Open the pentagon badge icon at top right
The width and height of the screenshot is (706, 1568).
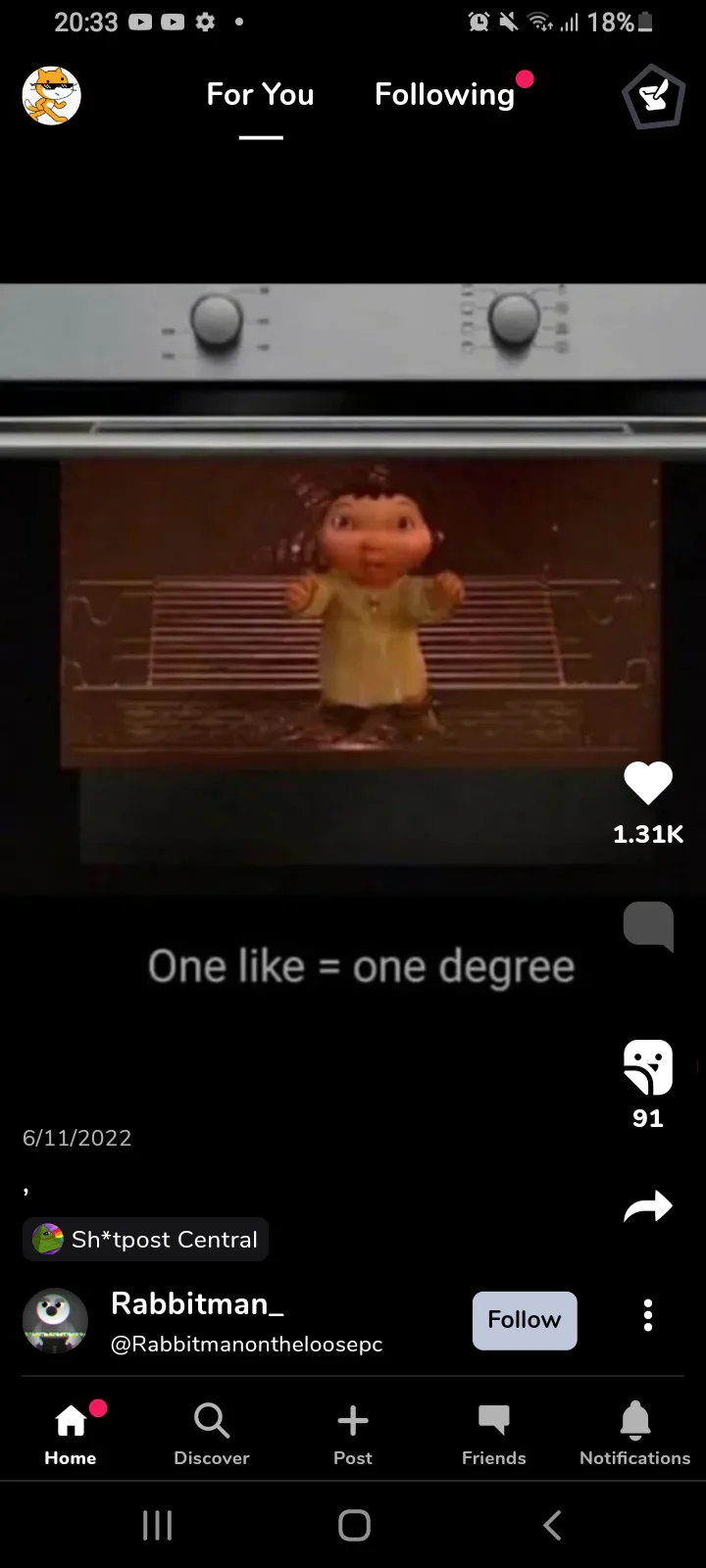(x=652, y=96)
